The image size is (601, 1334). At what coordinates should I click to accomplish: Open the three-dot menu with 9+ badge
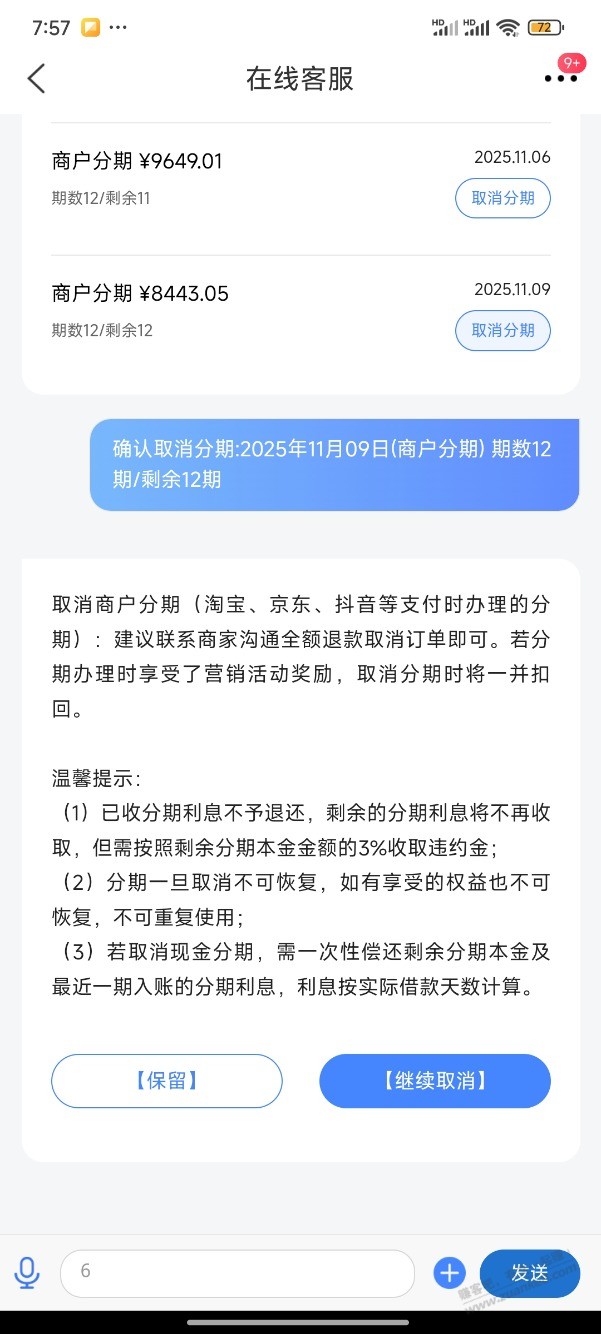560,78
